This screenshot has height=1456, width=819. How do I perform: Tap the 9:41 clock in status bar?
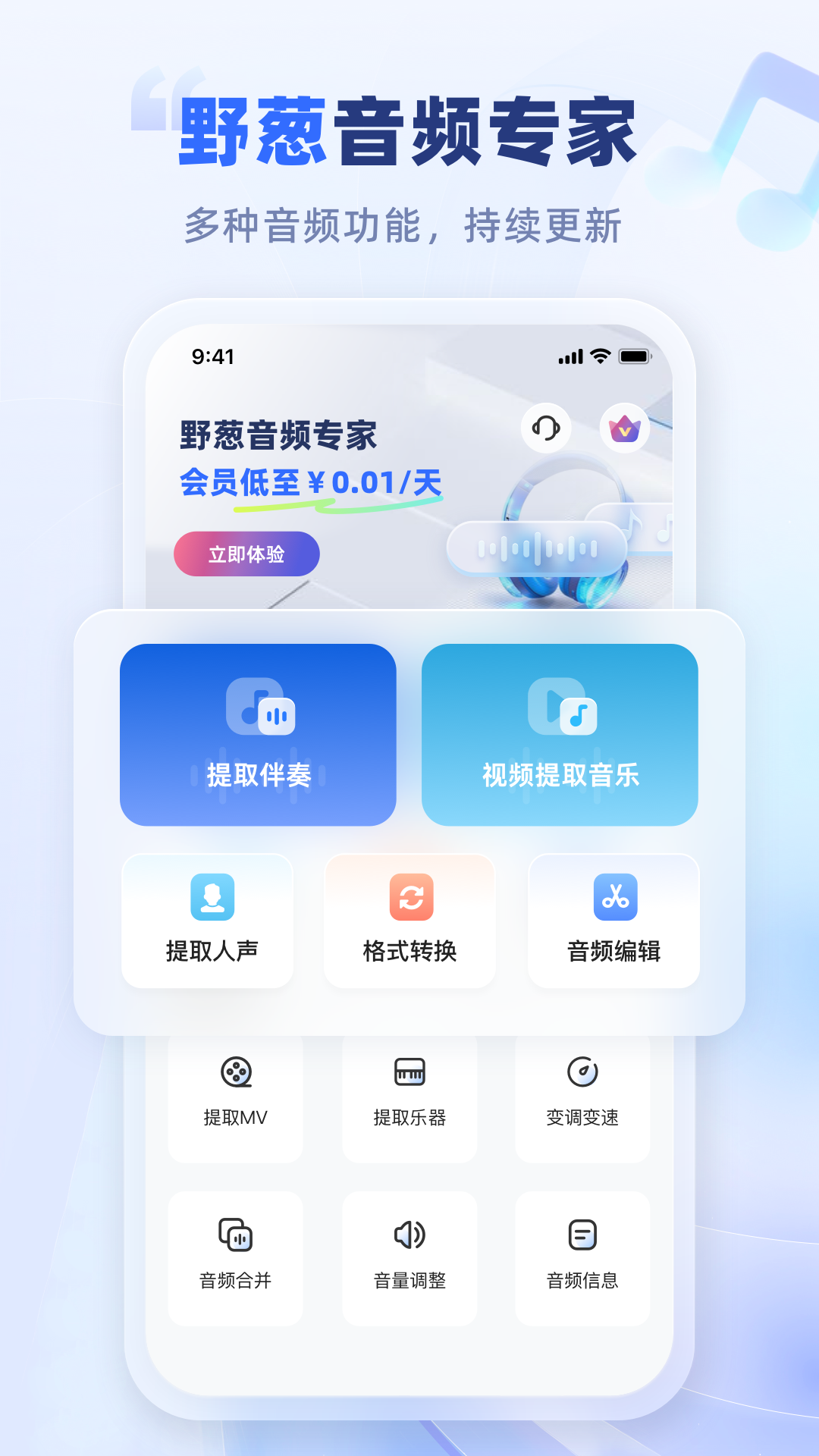click(x=213, y=354)
